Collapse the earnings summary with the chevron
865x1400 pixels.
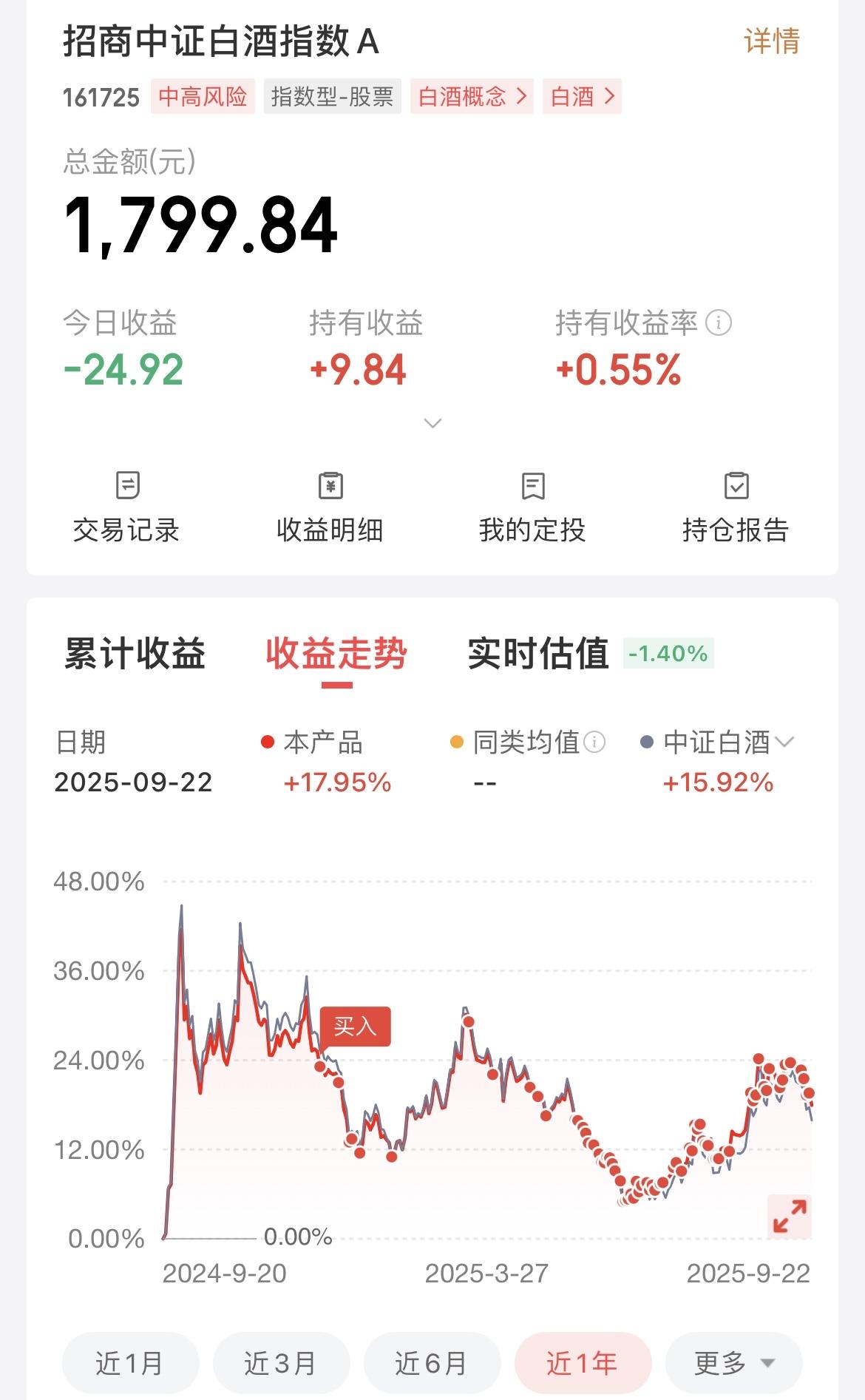pyautogui.click(x=431, y=422)
